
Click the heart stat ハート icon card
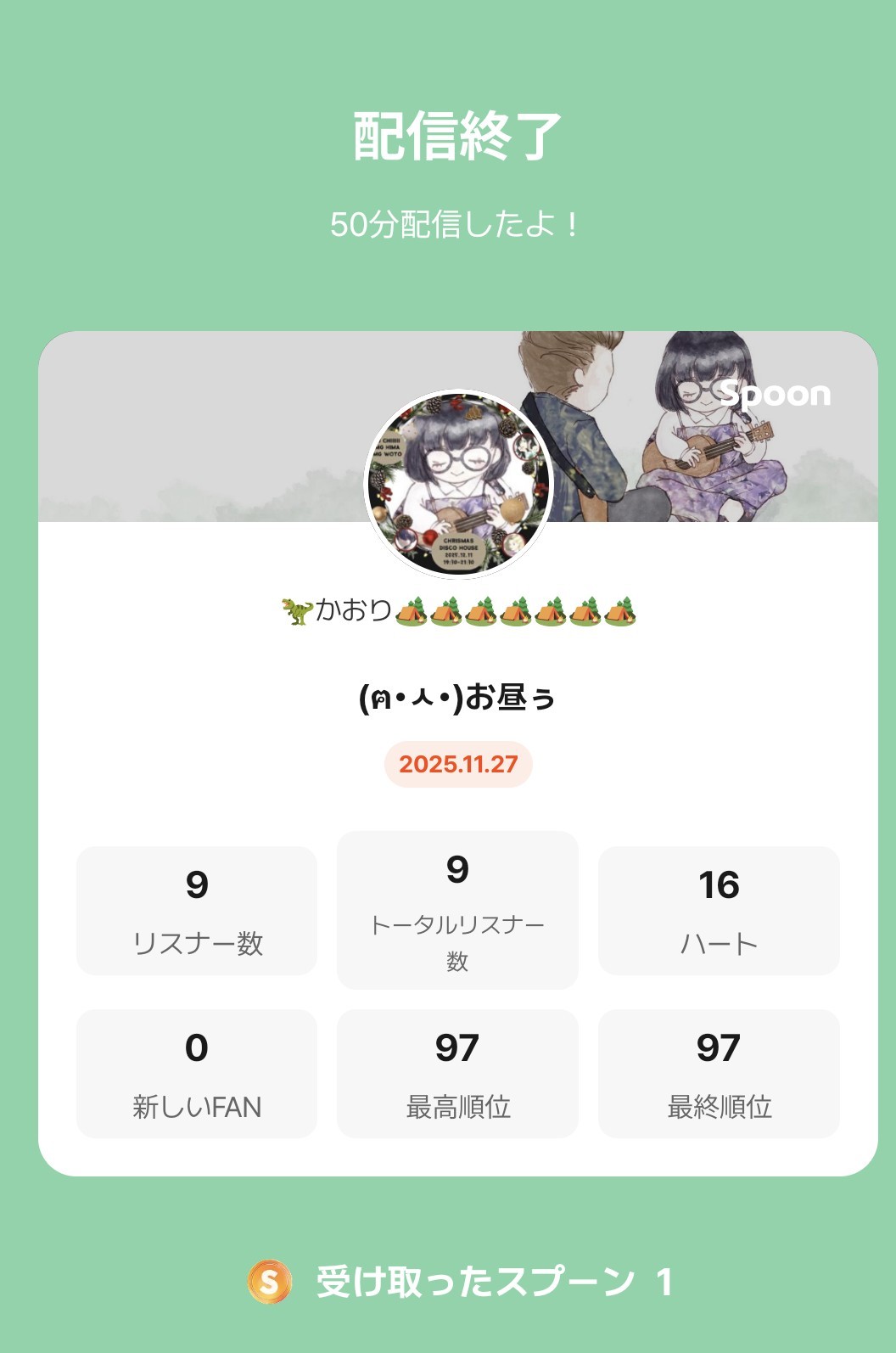point(719,908)
